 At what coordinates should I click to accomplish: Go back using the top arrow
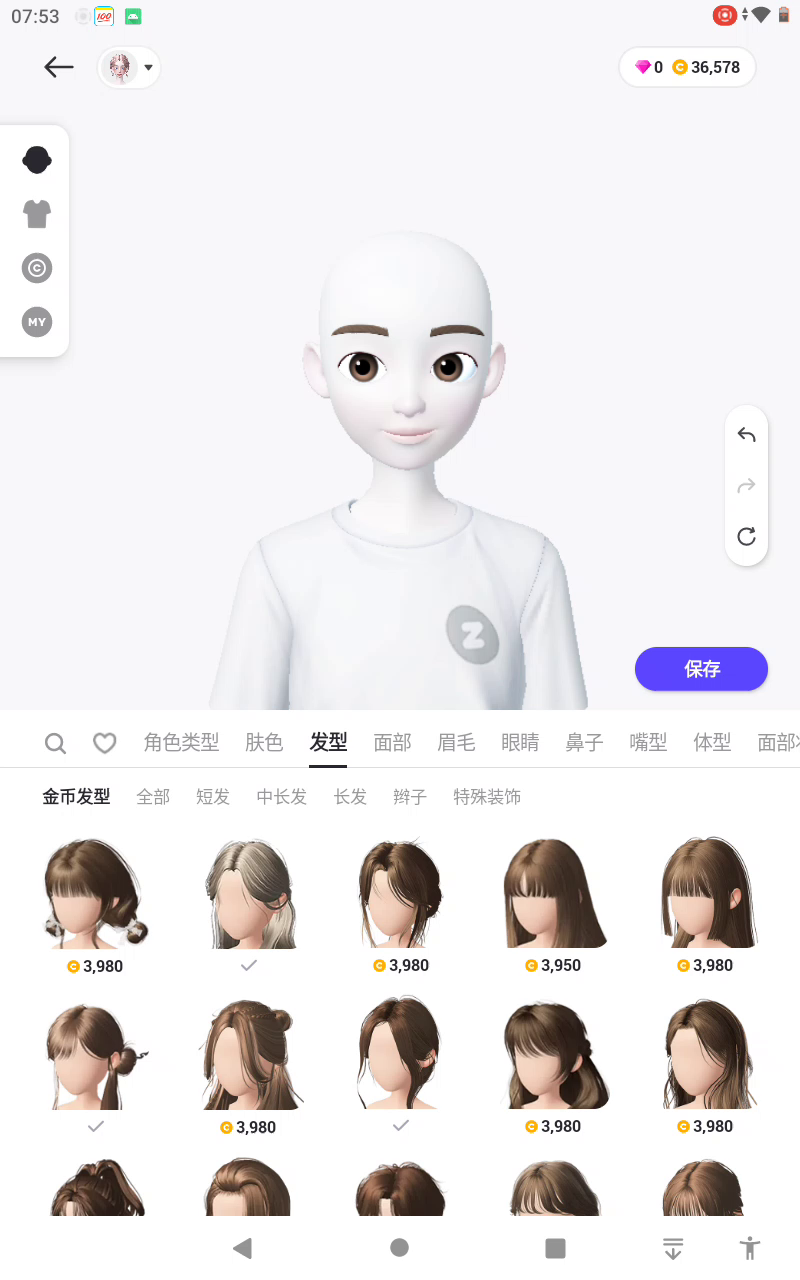[x=59, y=67]
